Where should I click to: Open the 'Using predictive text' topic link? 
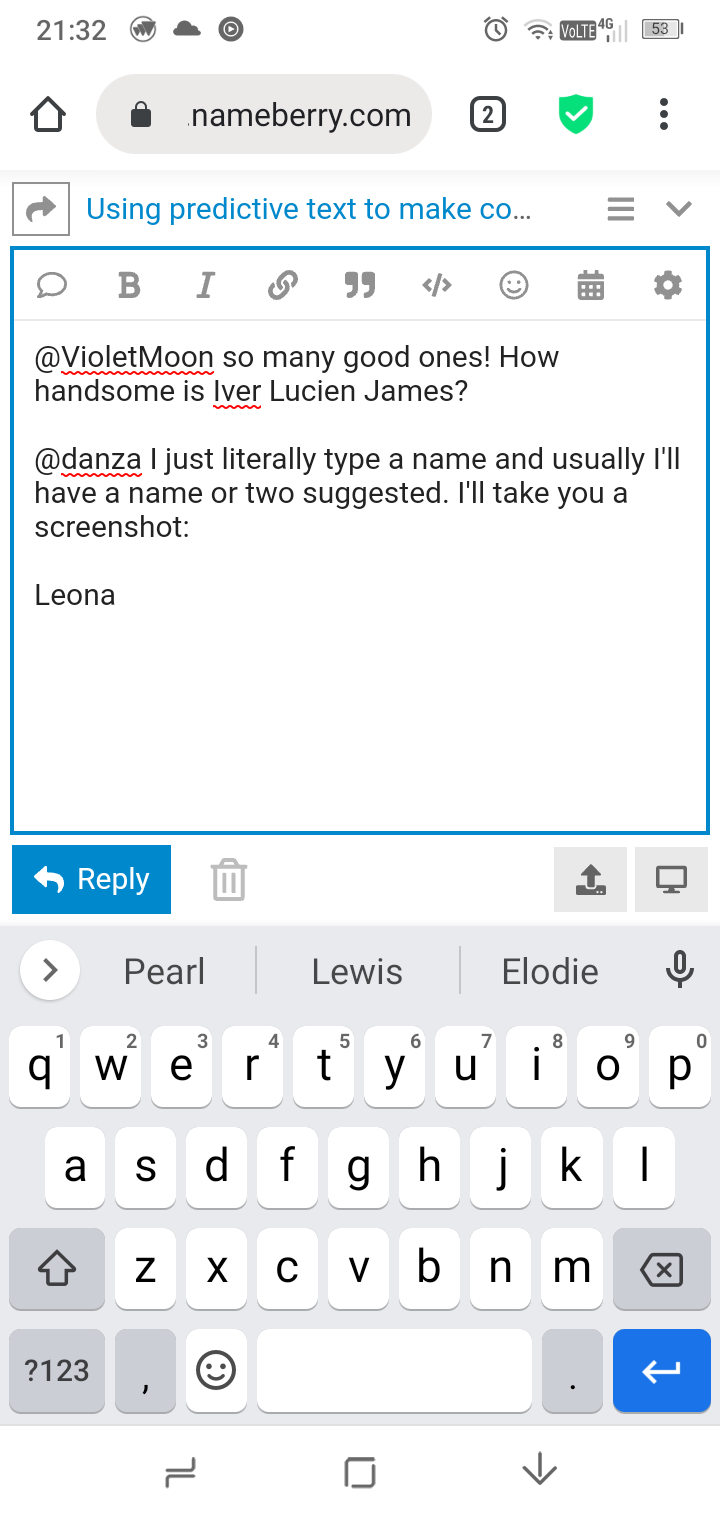click(x=308, y=209)
